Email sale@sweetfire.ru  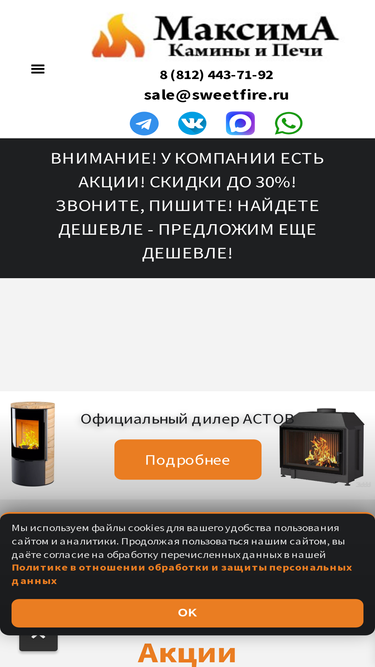coord(216,94)
